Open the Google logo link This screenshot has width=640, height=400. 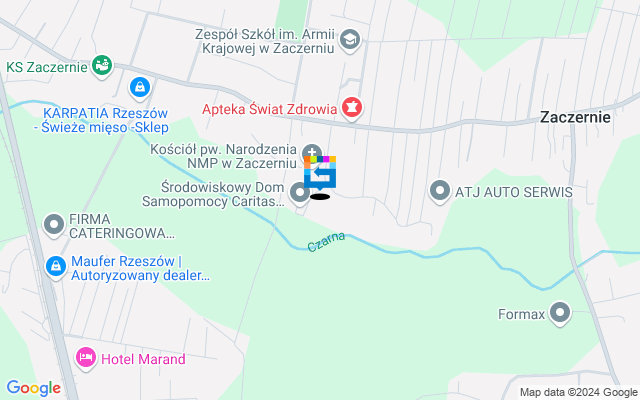[33, 388]
